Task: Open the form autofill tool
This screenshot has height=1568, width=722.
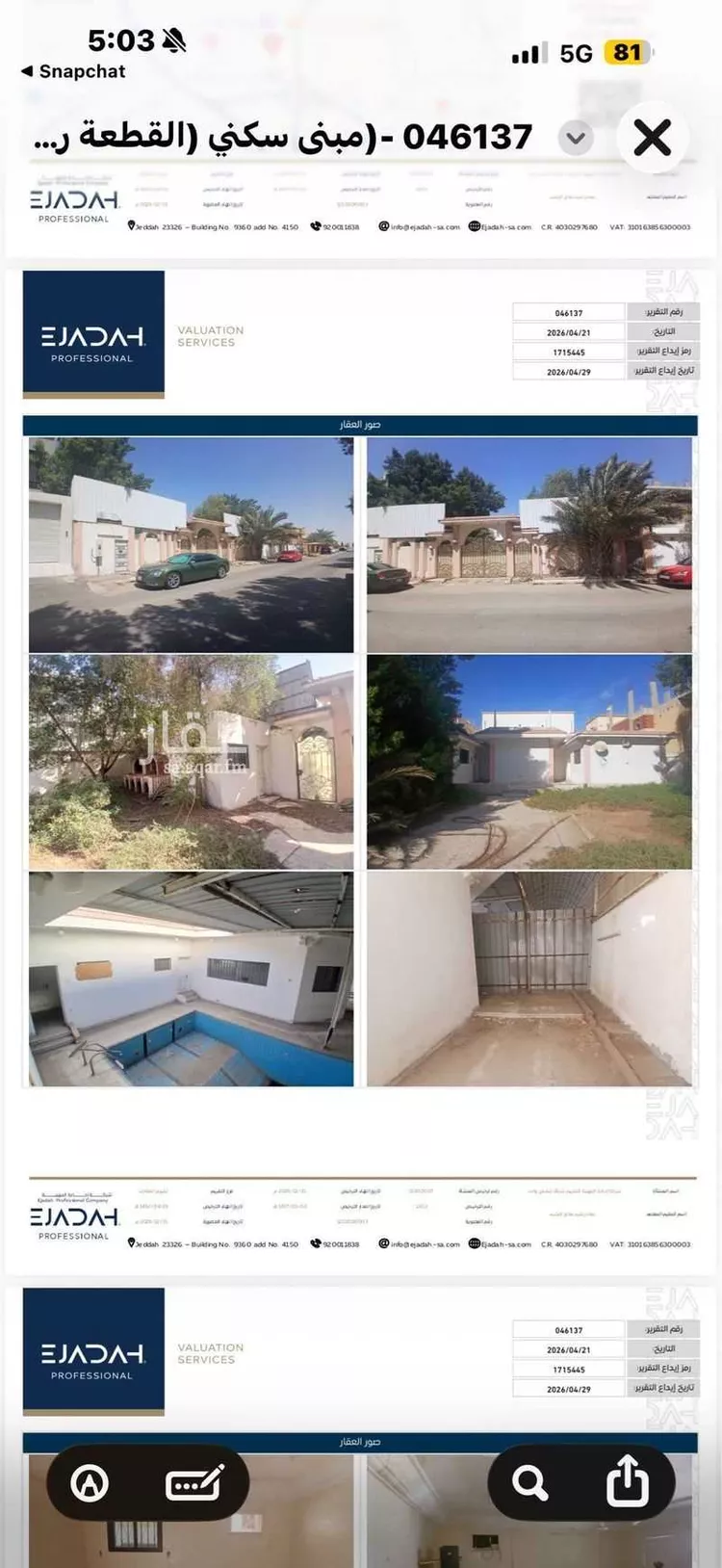Action: (195, 1483)
